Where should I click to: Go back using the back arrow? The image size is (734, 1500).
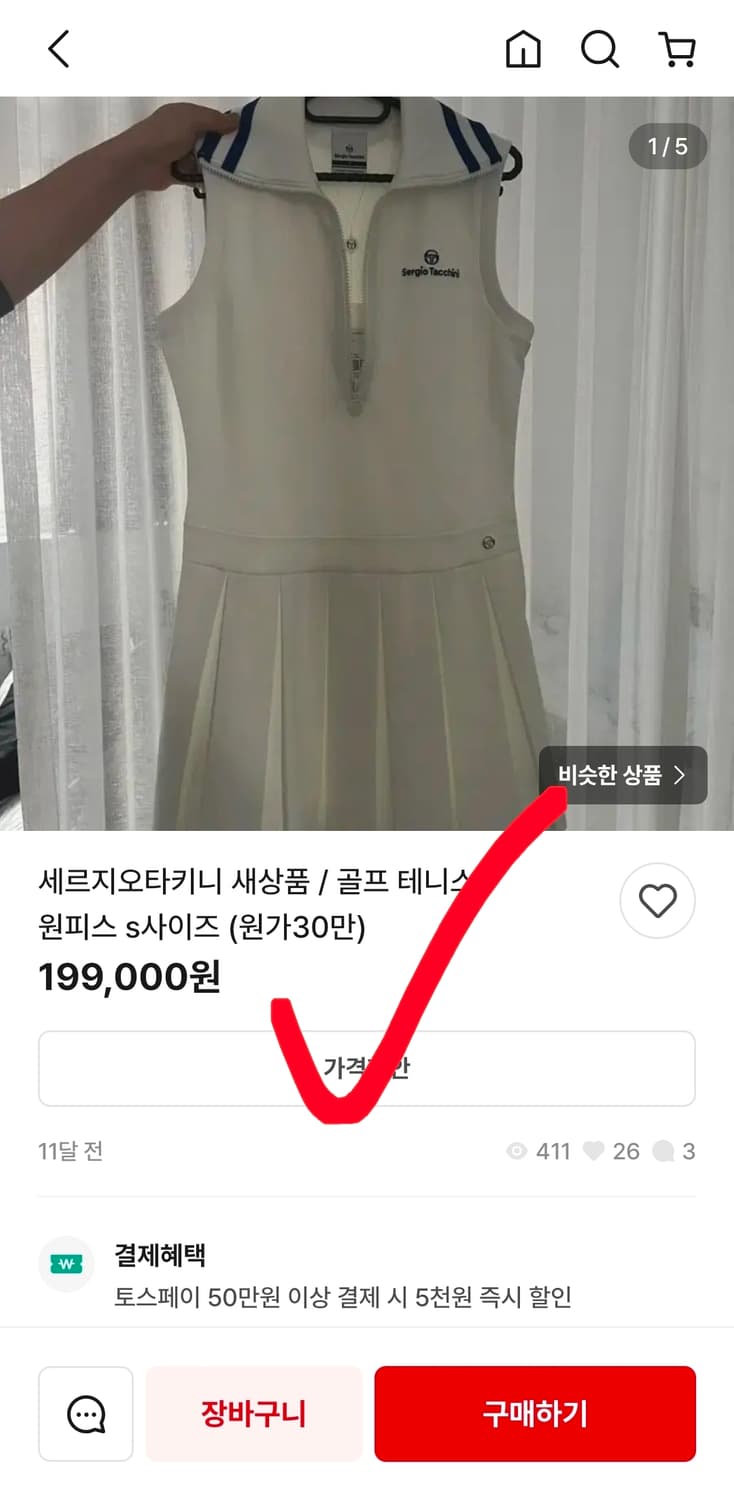pos(57,47)
